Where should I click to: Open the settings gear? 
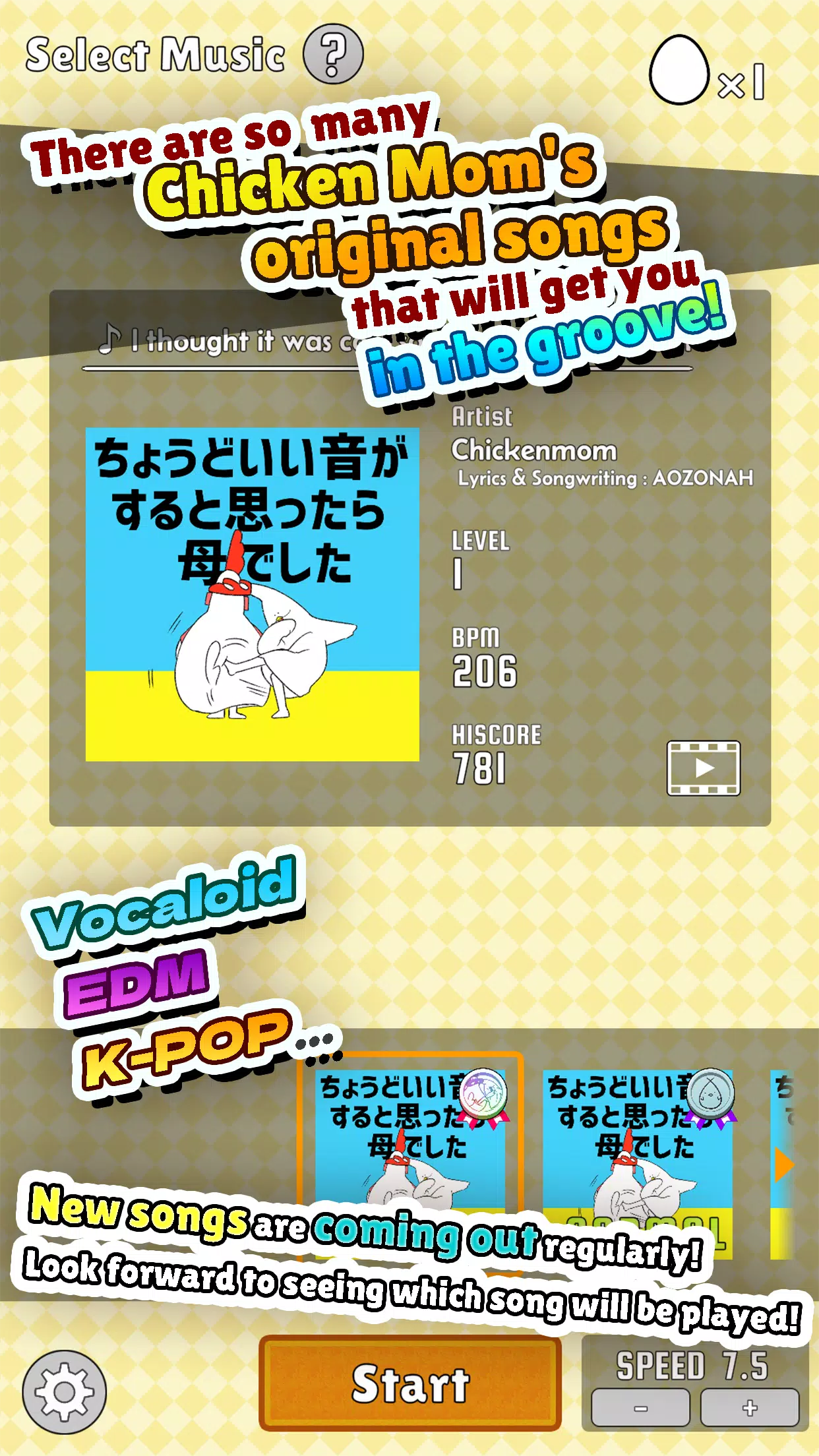tap(64, 1391)
